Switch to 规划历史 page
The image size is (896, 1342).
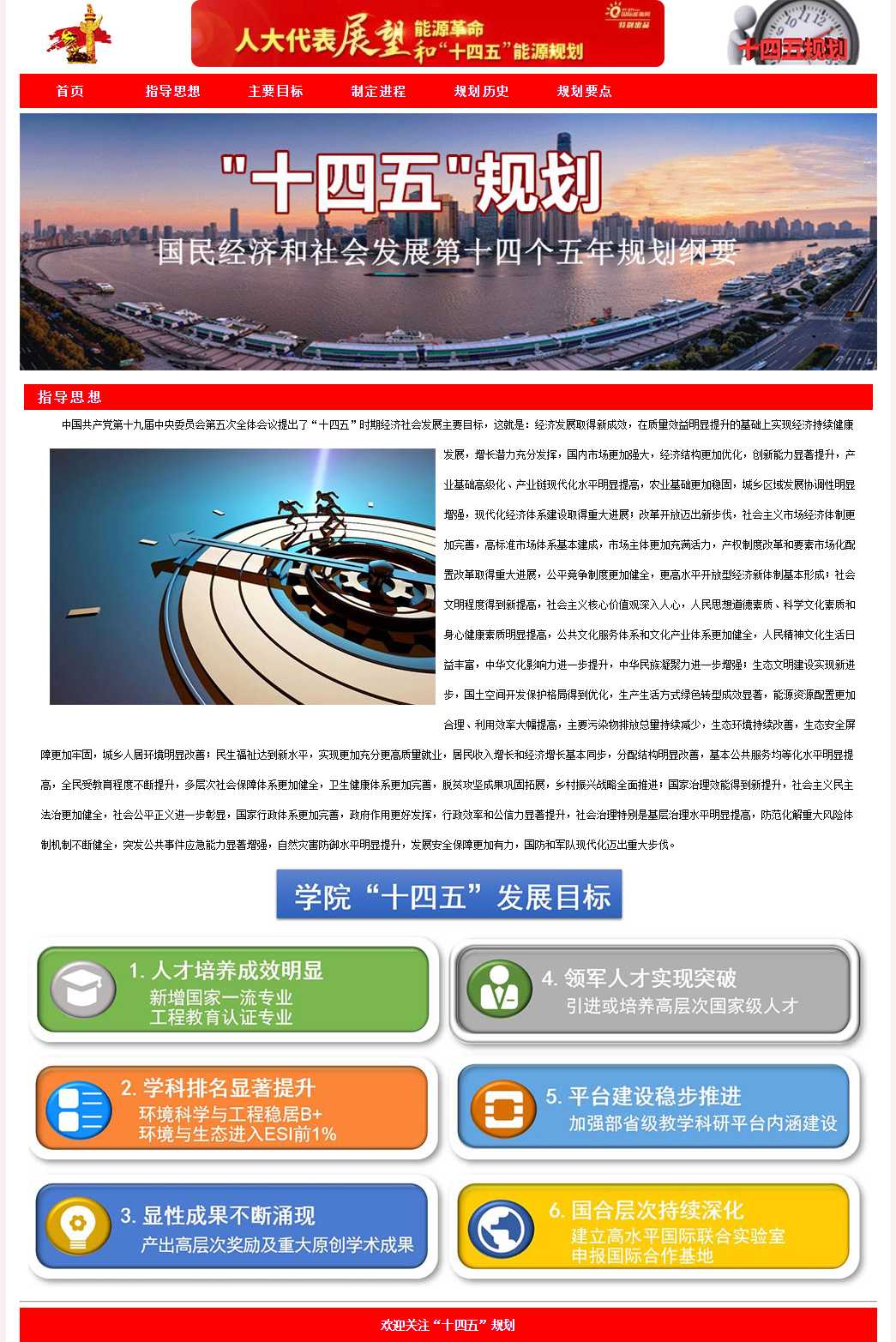tap(481, 91)
